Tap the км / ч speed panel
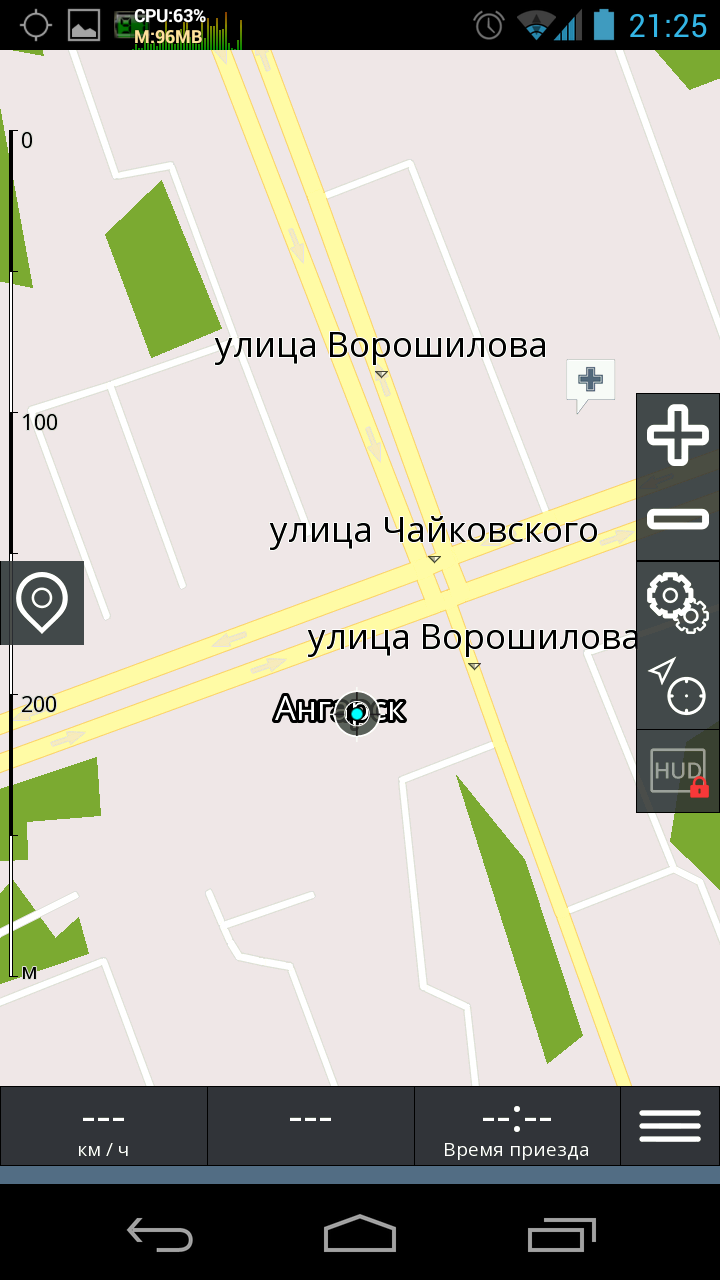 click(x=104, y=1126)
